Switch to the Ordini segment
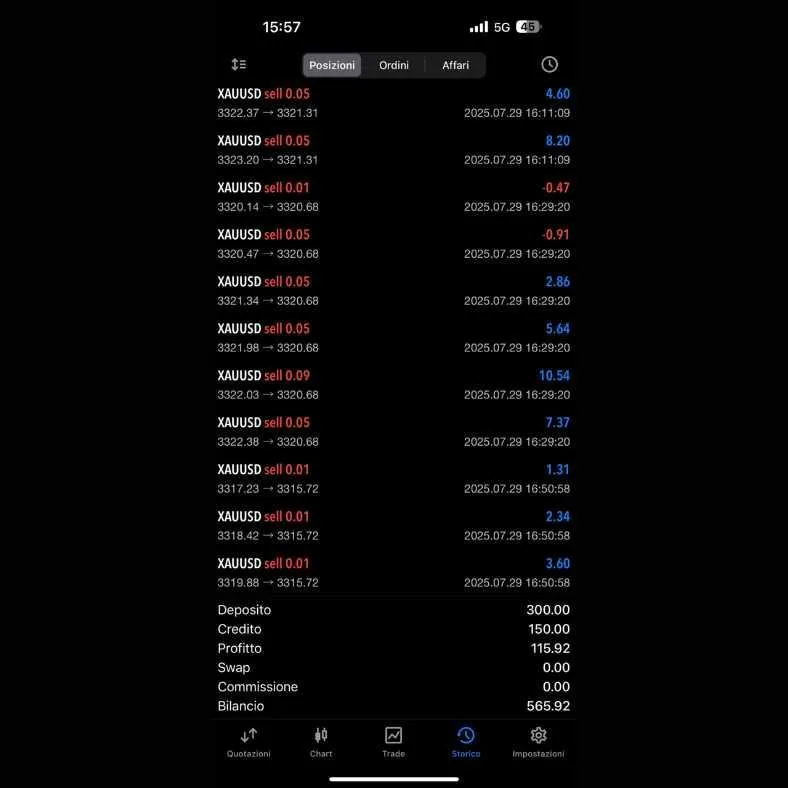The width and height of the screenshot is (788, 788). click(394, 65)
